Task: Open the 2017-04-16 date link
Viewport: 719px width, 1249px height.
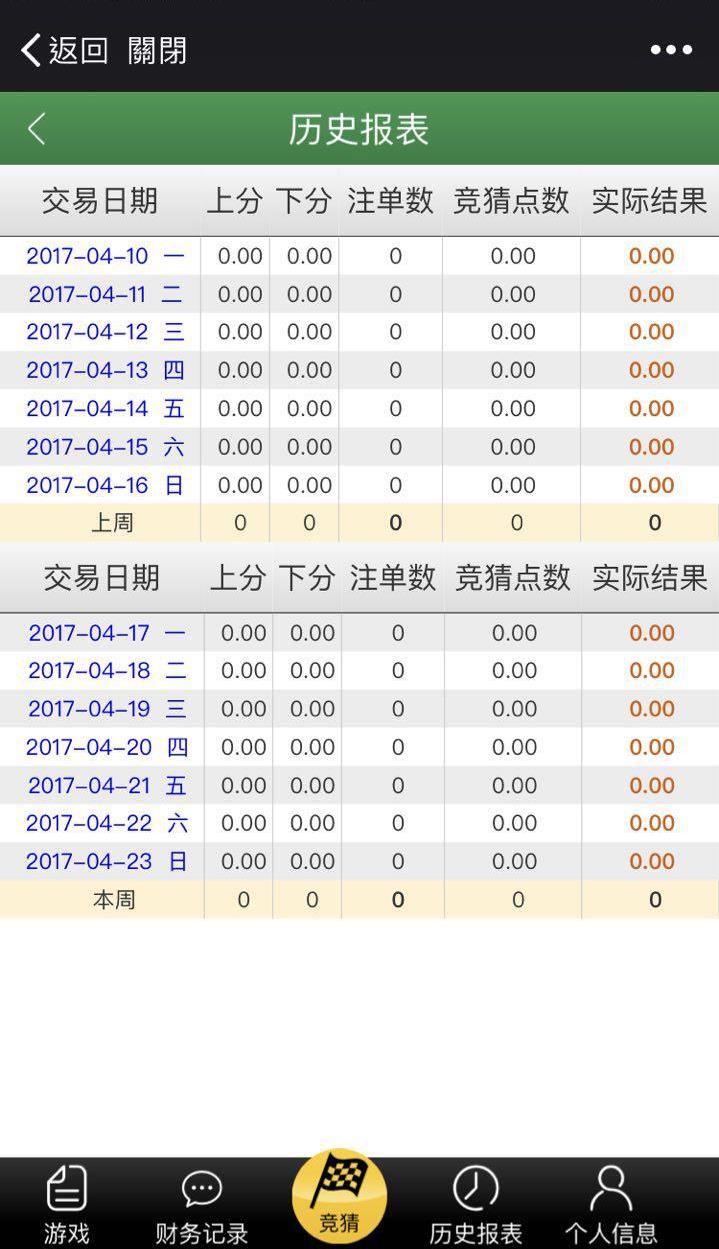Action: (x=88, y=485)
